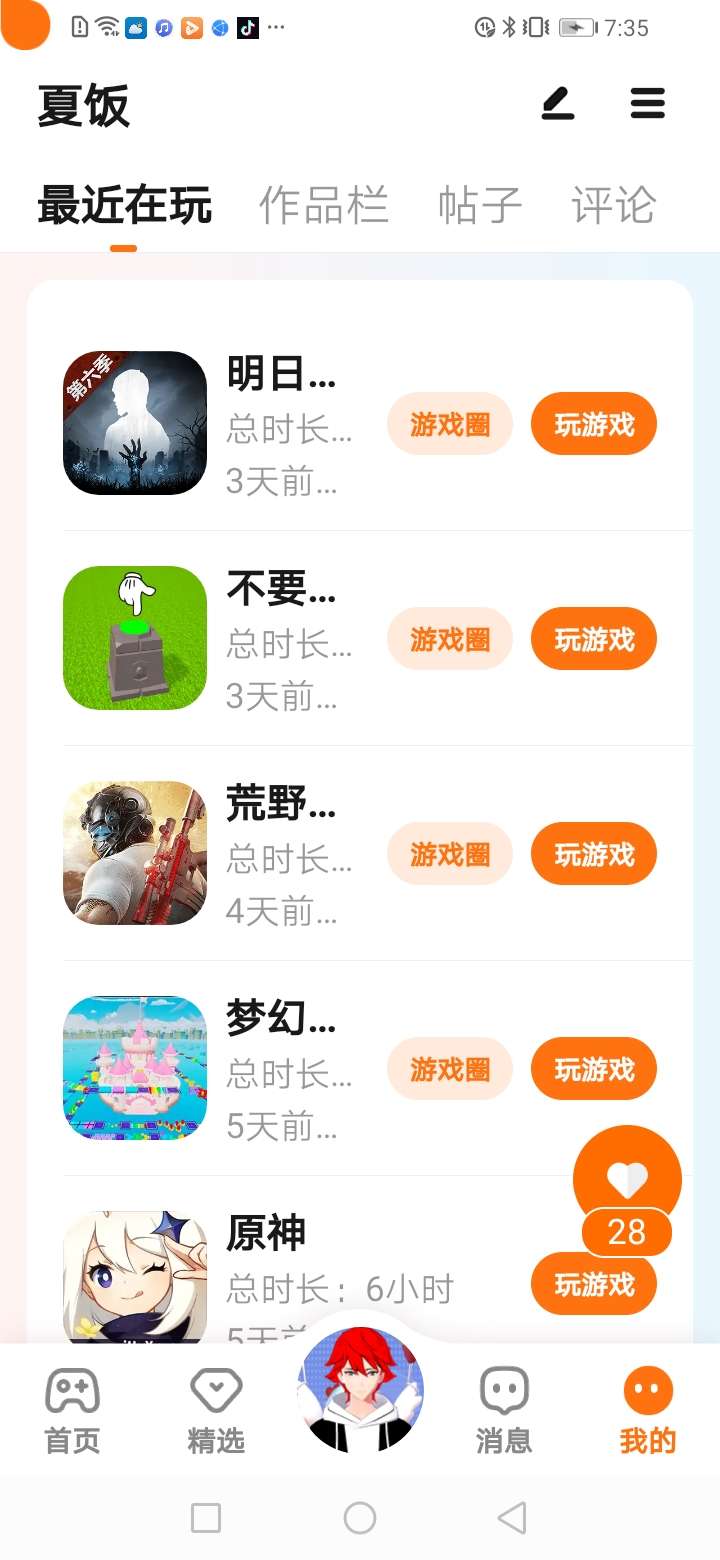Open 游戏圈 for the 明日 game

tap(450, 424)
